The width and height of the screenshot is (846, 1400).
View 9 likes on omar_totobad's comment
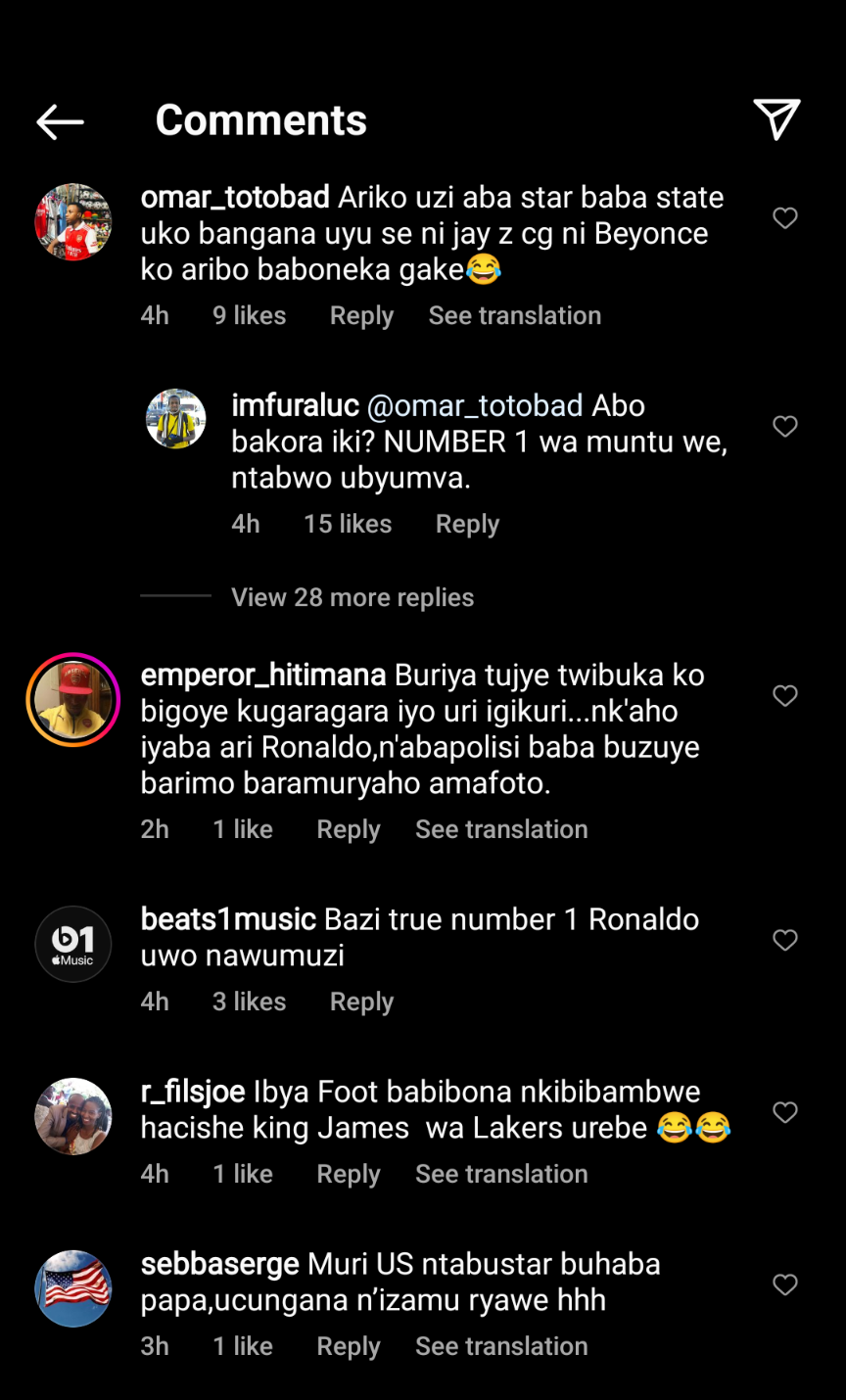pos(249,315)
